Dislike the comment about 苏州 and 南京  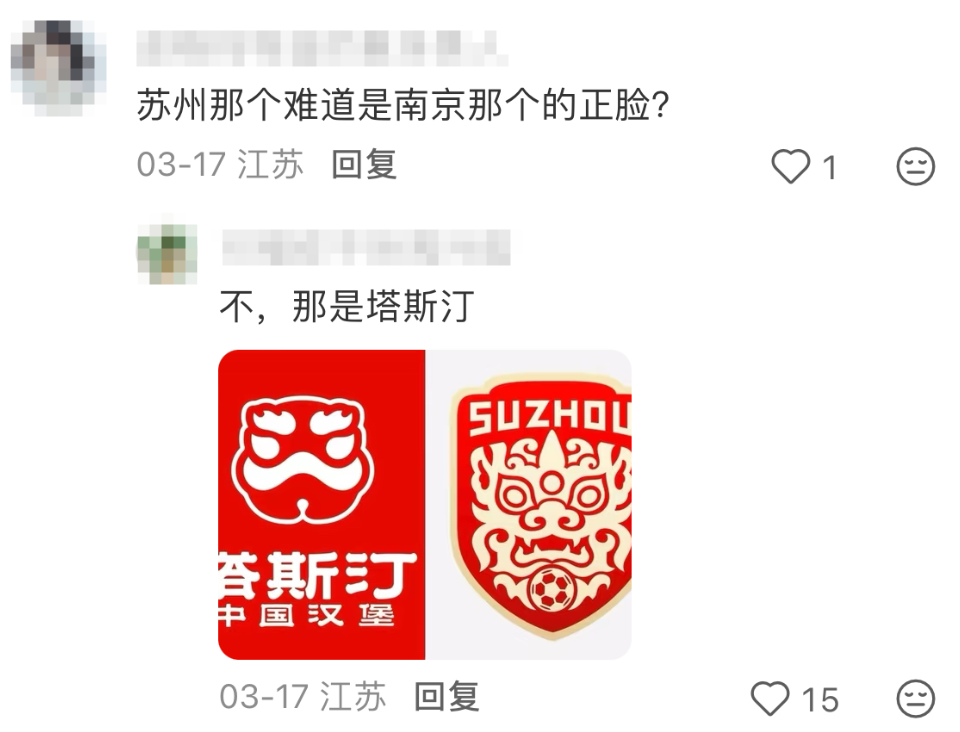tap(914, 166)
